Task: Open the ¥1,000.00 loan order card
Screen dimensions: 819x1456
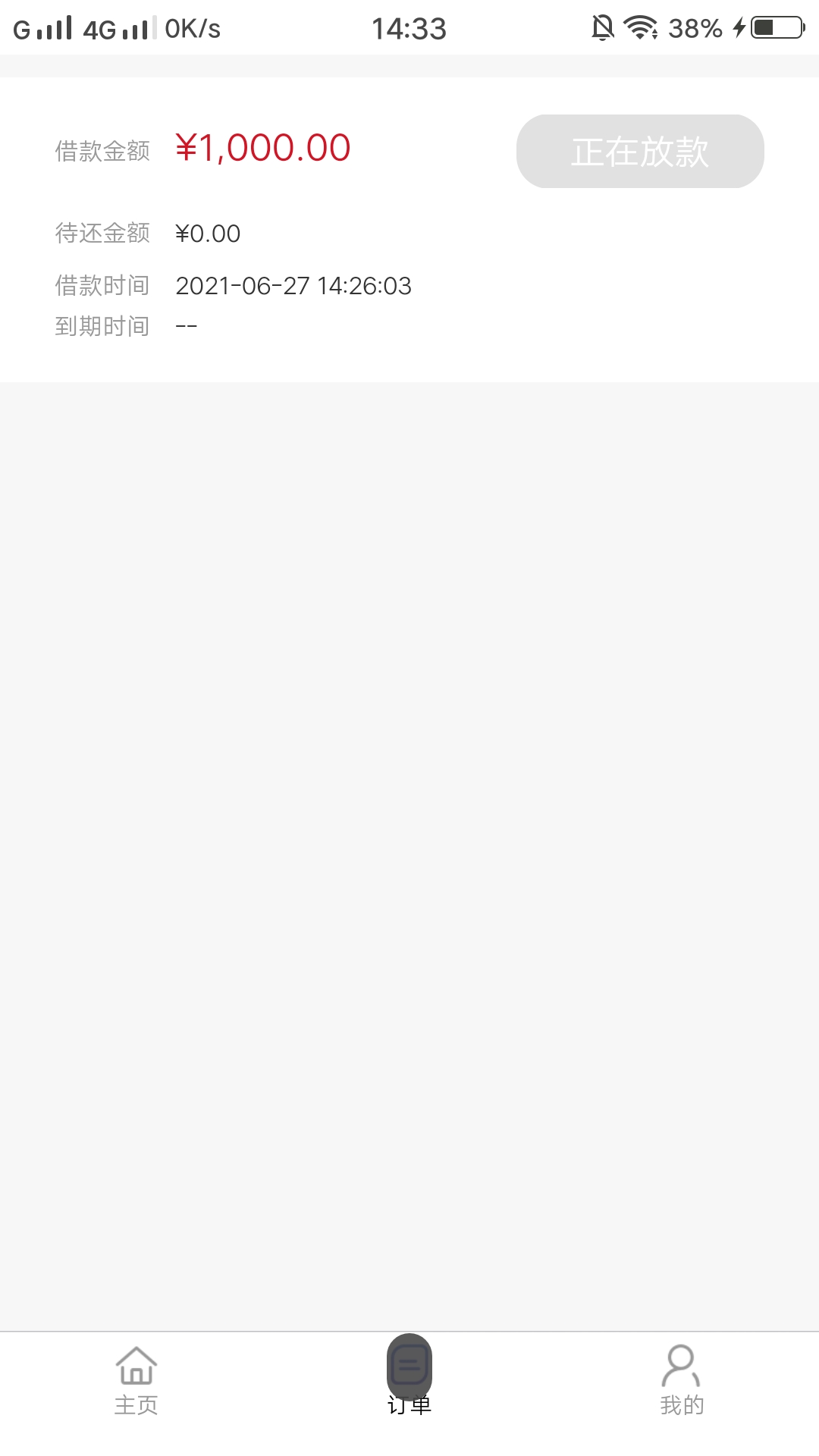Action: [x=409, y=230]
